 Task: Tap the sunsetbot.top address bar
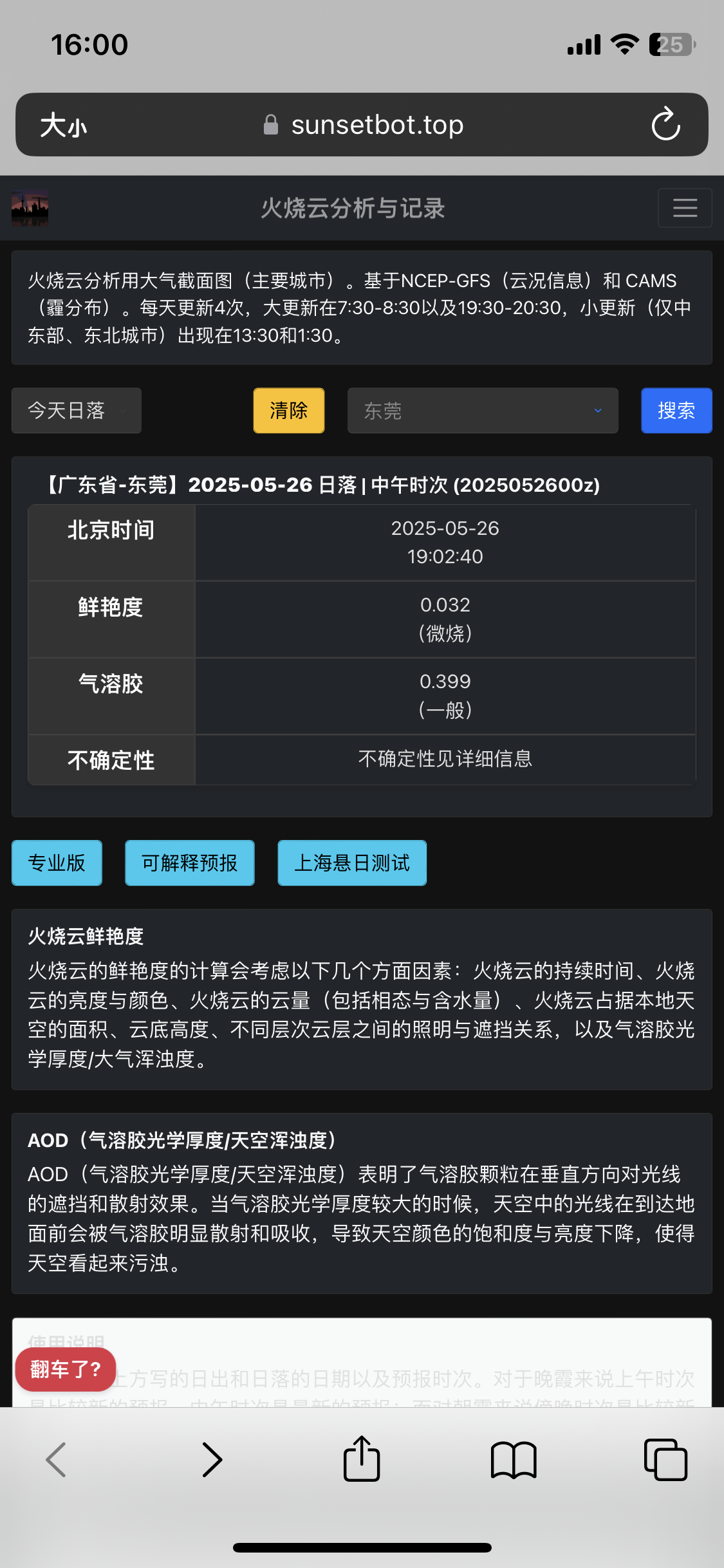(364, 125)
